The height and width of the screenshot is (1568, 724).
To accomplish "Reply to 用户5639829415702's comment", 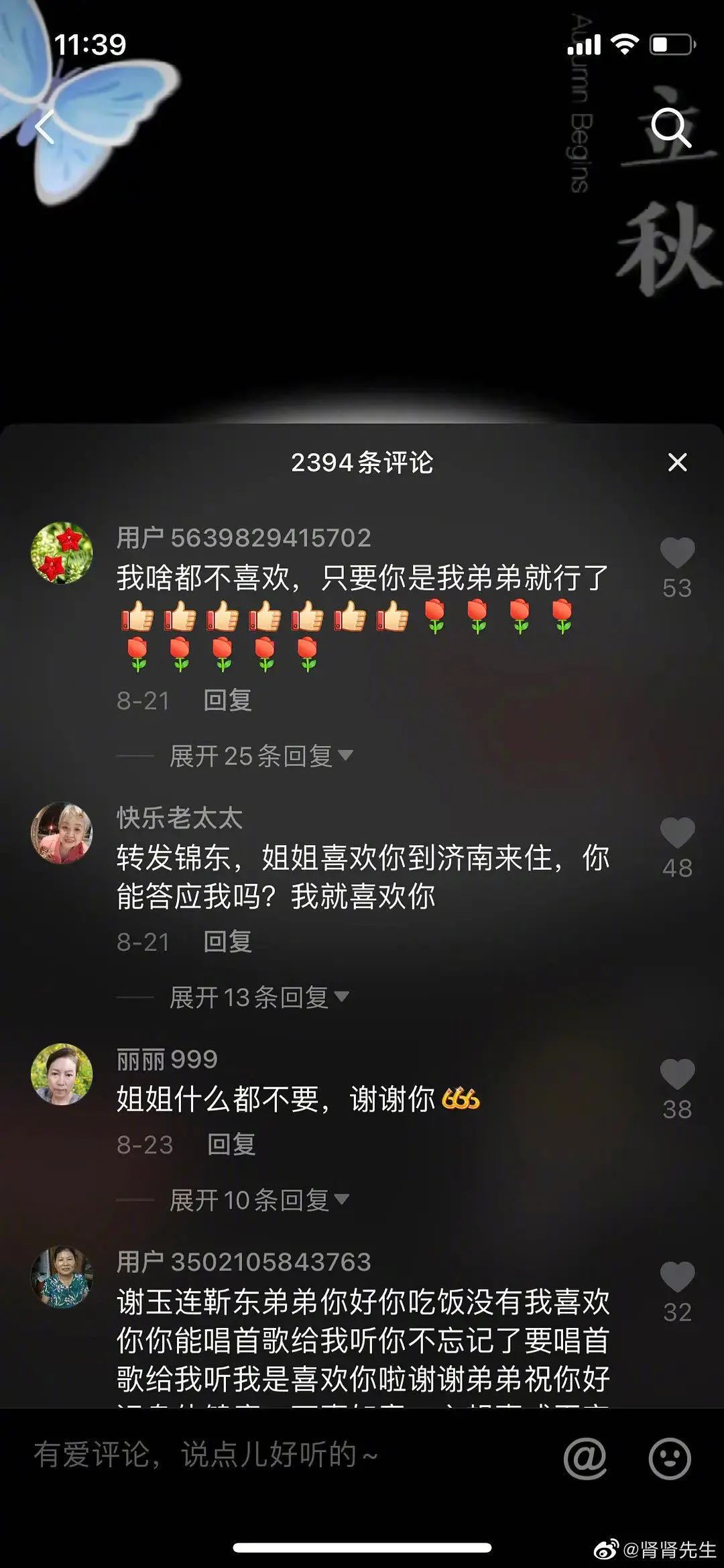I will (x=227, y=701).
